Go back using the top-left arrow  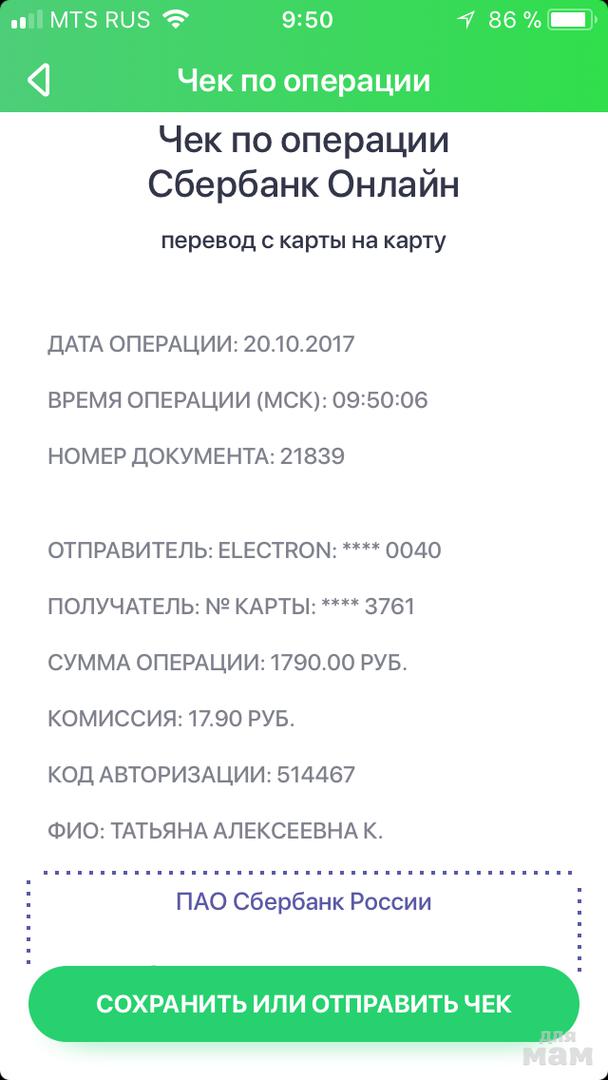pyautogui.click(x=38, y=80)
